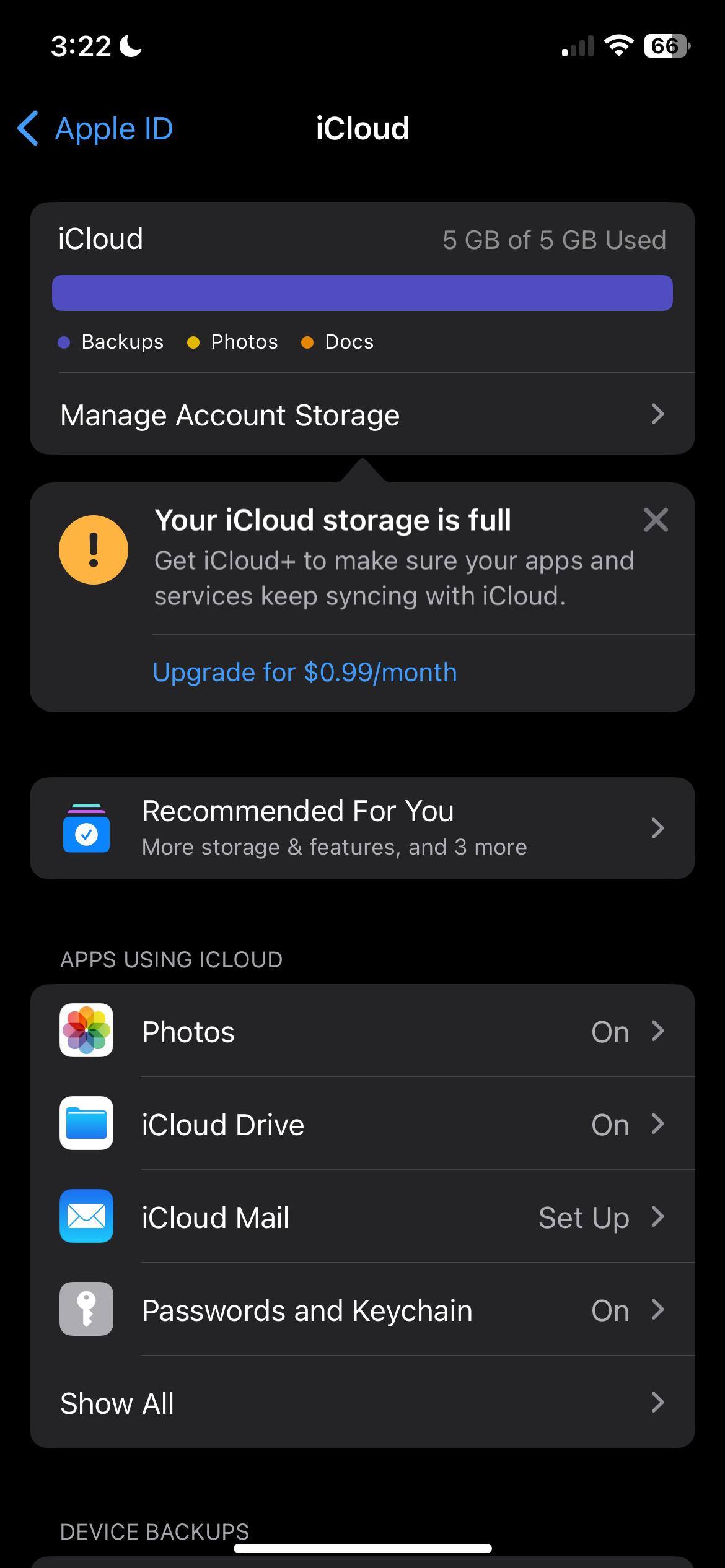This screenshot has width=725, height=1568.
Task: Open Photos iCloud settings
Action: click(362, 1031)
